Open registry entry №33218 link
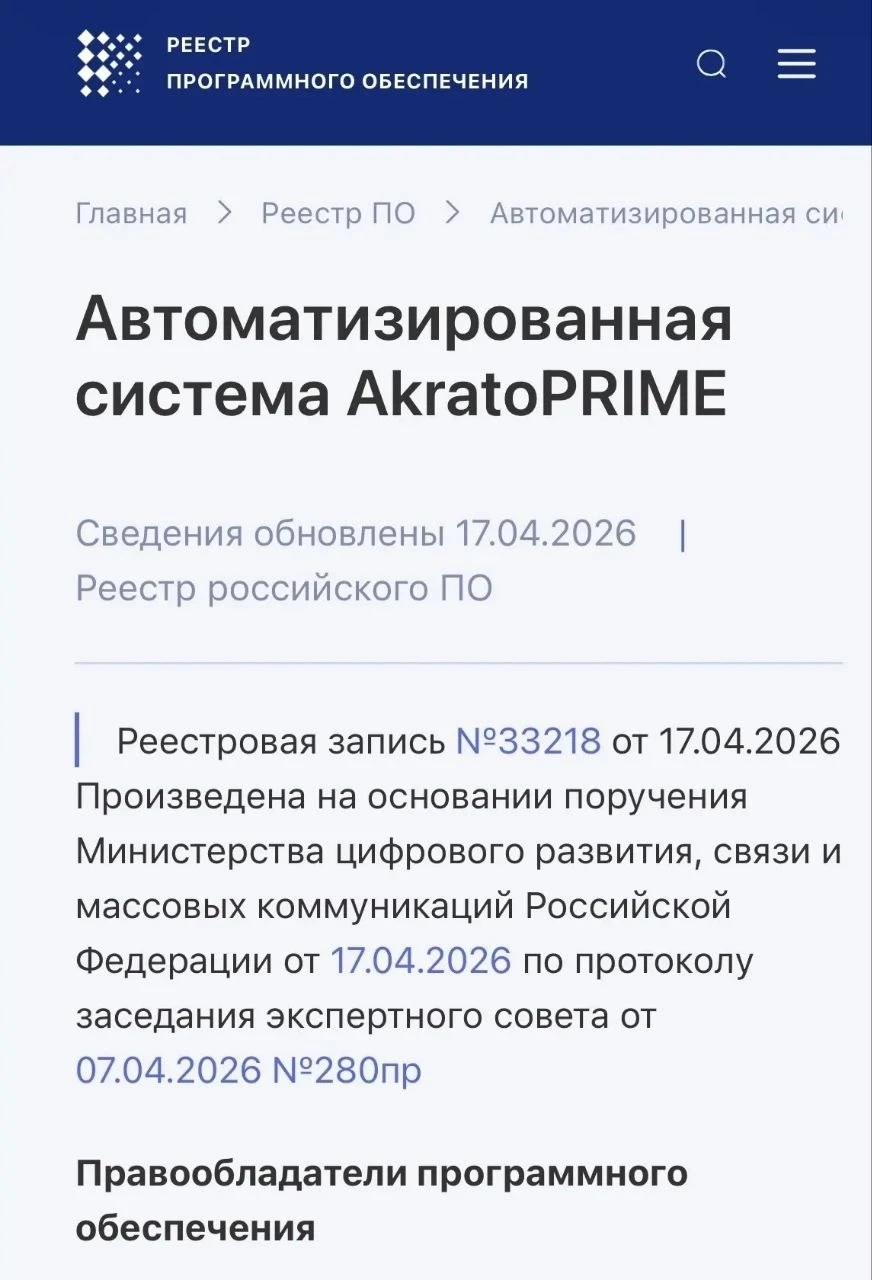 (x=528, y=742)
